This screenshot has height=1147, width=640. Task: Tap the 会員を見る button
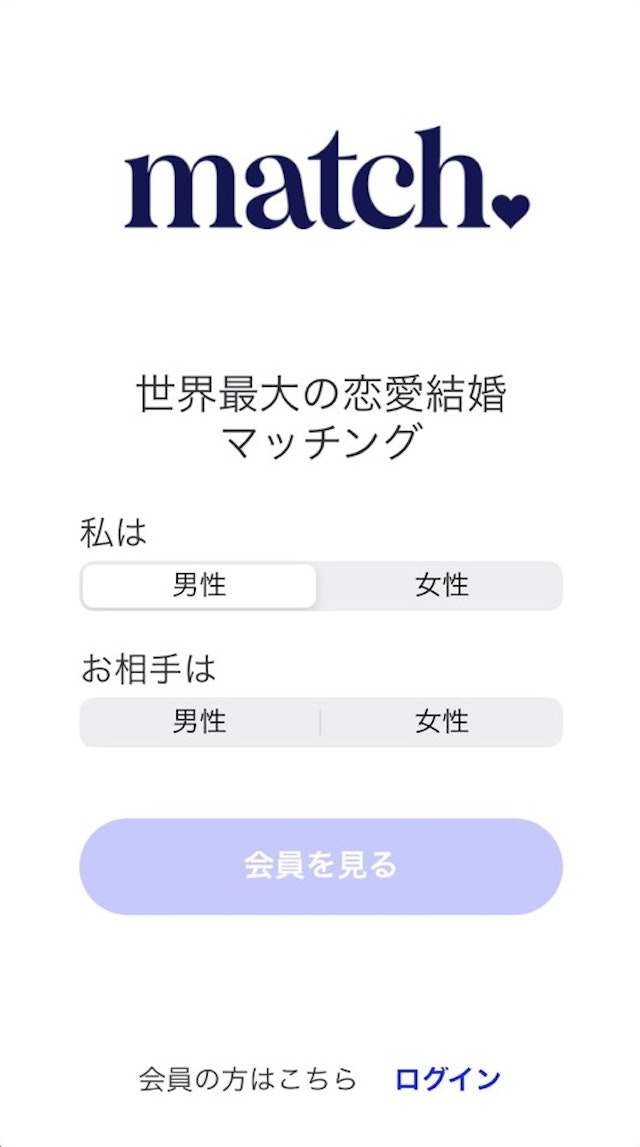coord(320,866)
